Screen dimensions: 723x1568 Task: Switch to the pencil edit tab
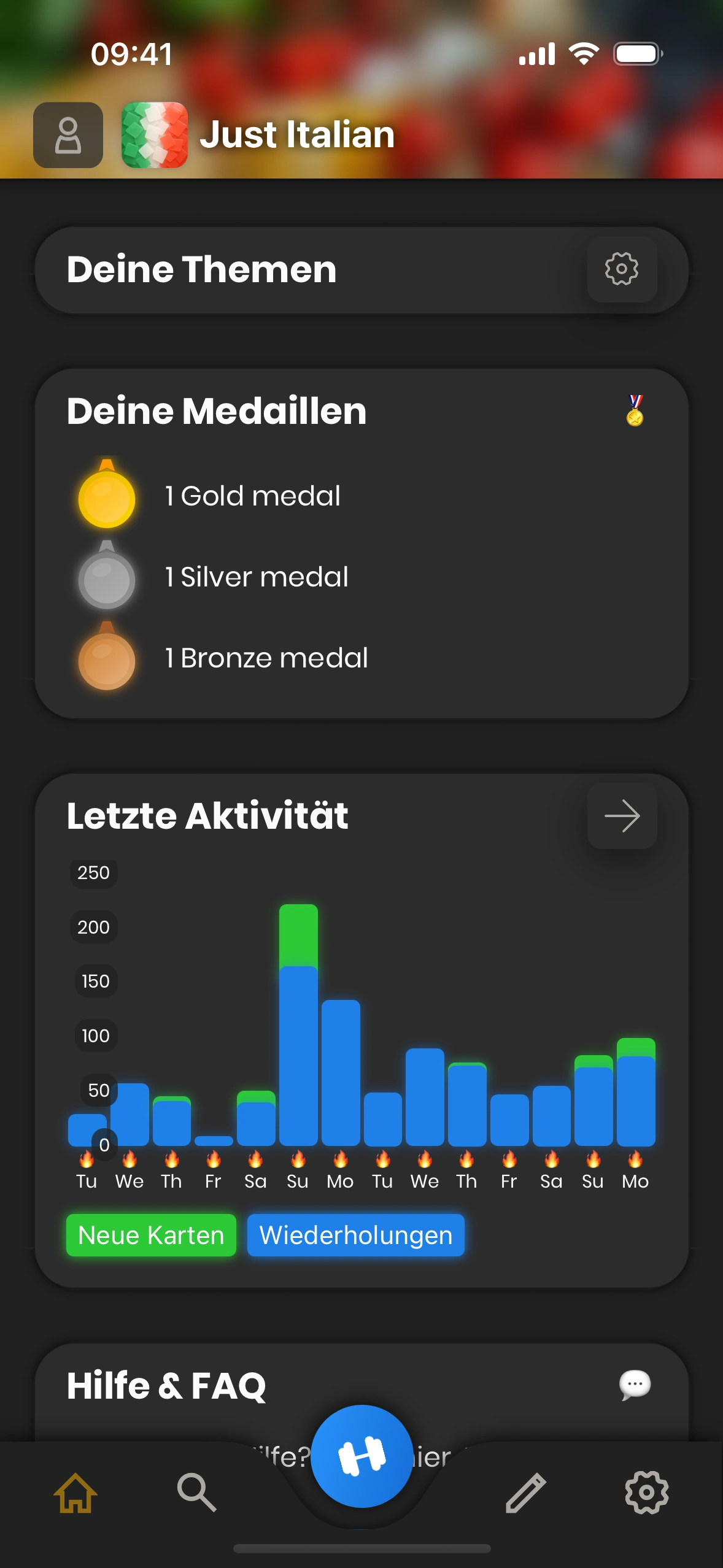[x=525, y=1493]
